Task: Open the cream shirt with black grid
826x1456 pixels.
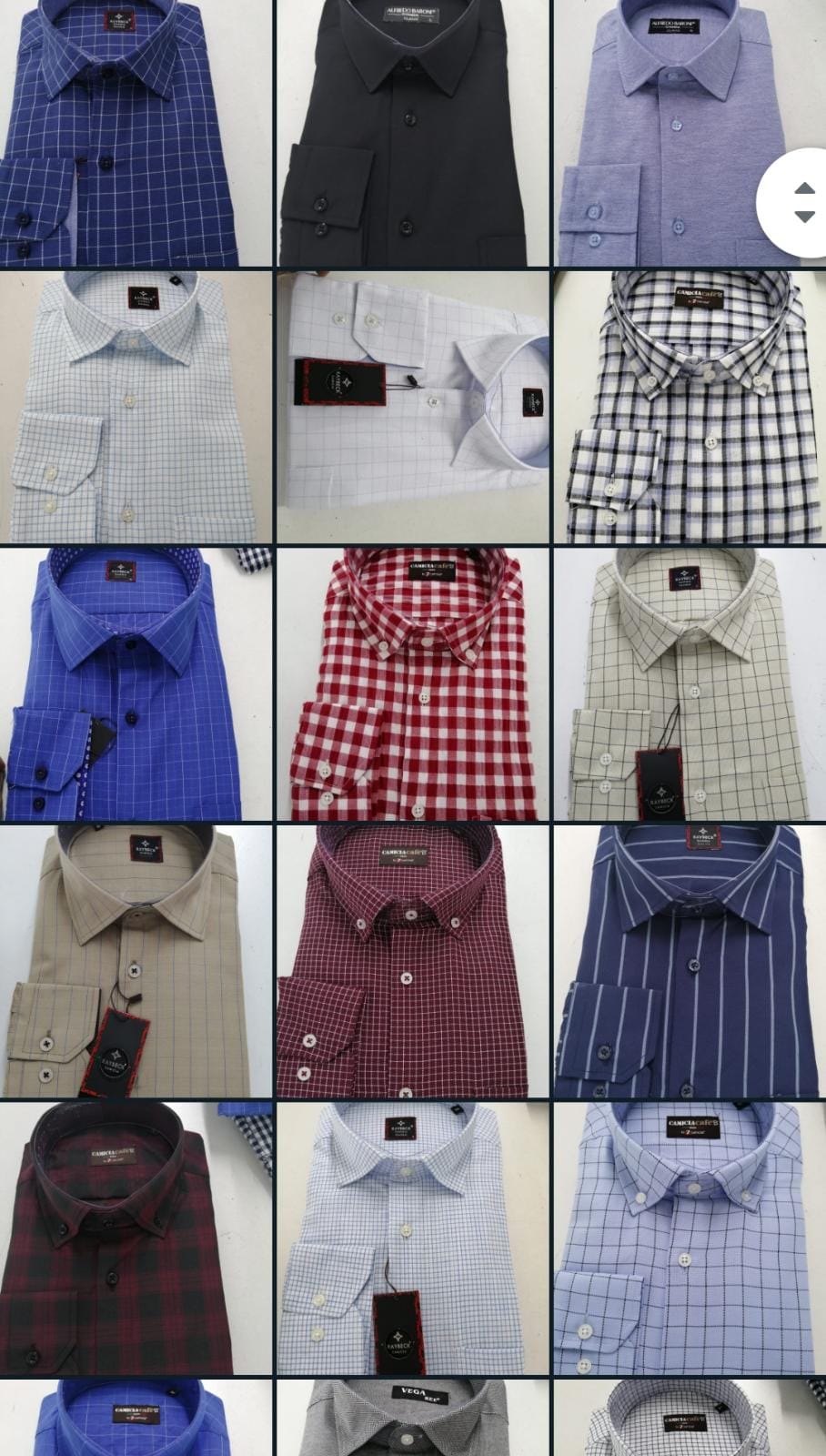Action: tap(689, 684)
